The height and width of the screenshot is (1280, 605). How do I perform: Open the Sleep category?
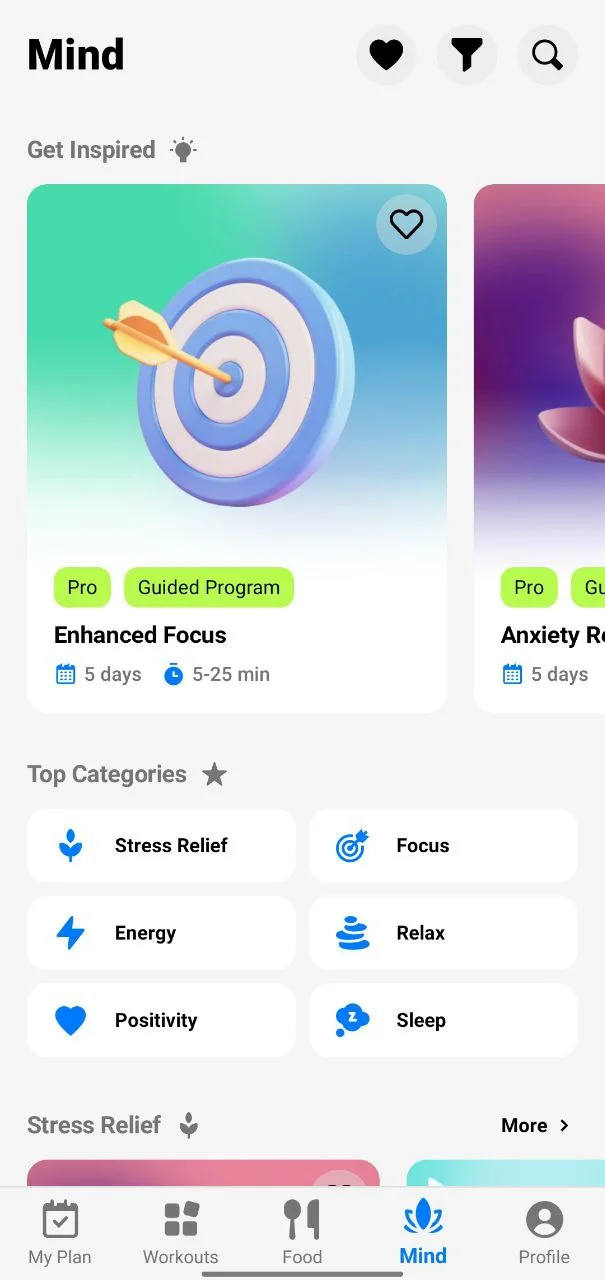443,1020
